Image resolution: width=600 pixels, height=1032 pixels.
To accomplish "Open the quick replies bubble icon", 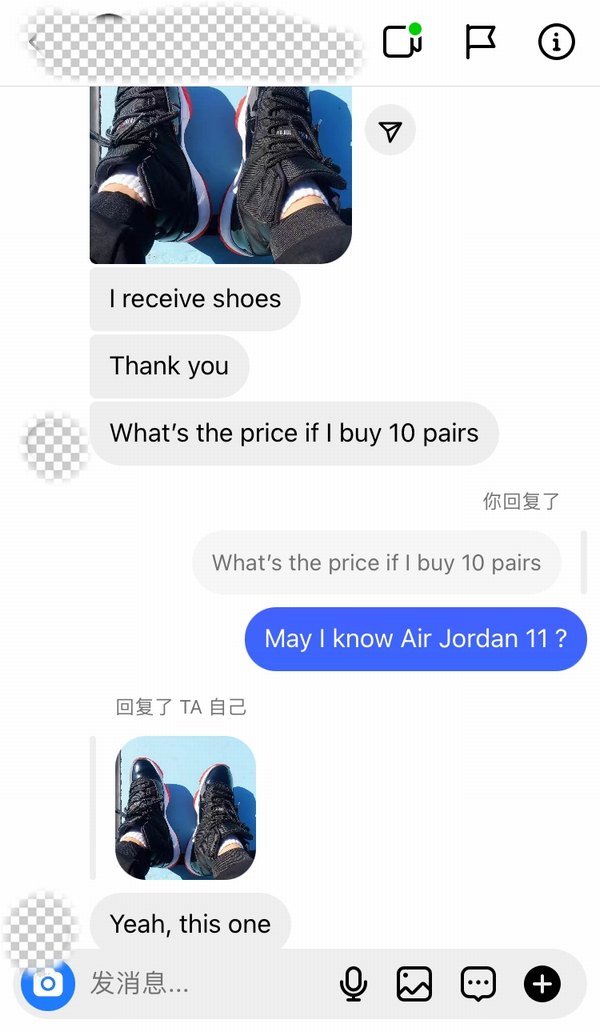I will click(x=478, y=984).
